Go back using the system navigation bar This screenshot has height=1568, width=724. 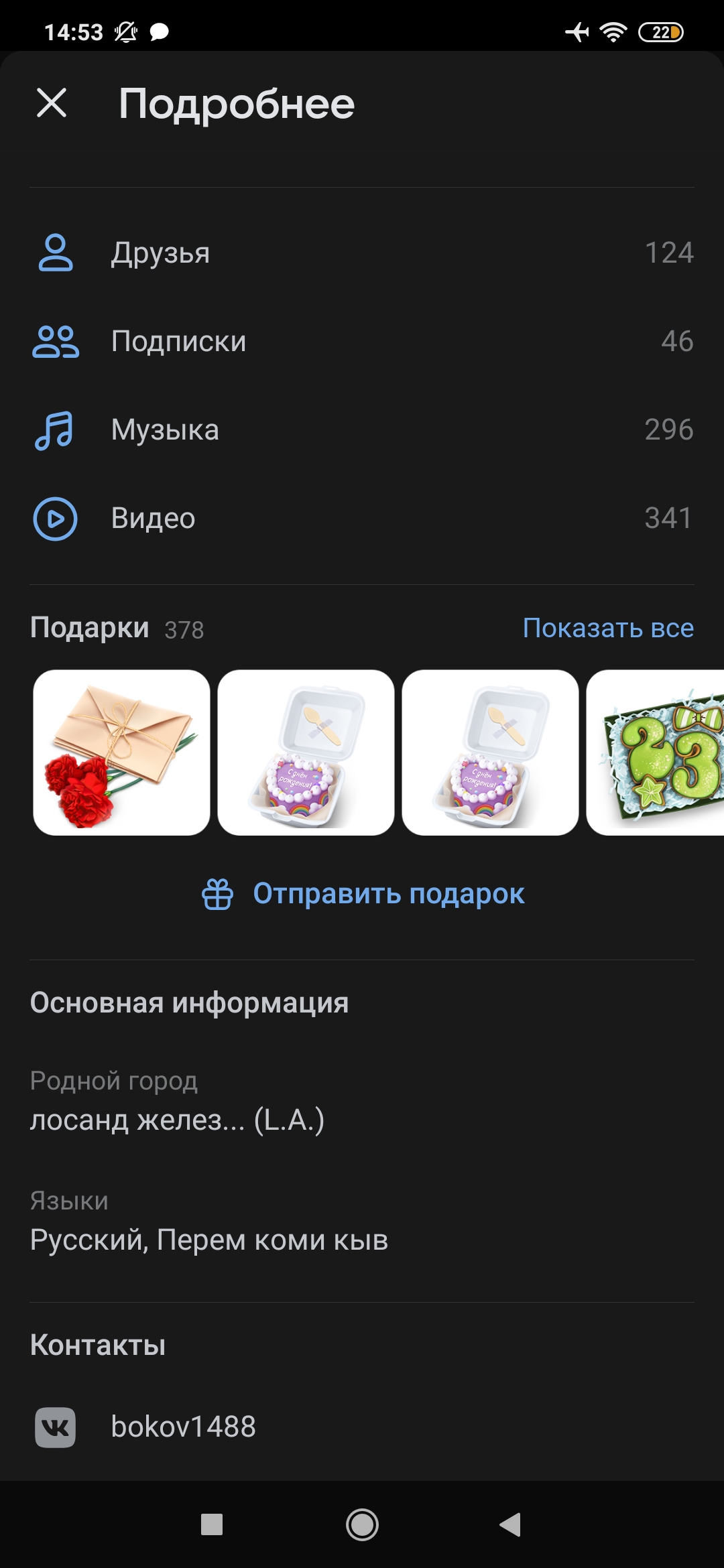(511, 1524)
